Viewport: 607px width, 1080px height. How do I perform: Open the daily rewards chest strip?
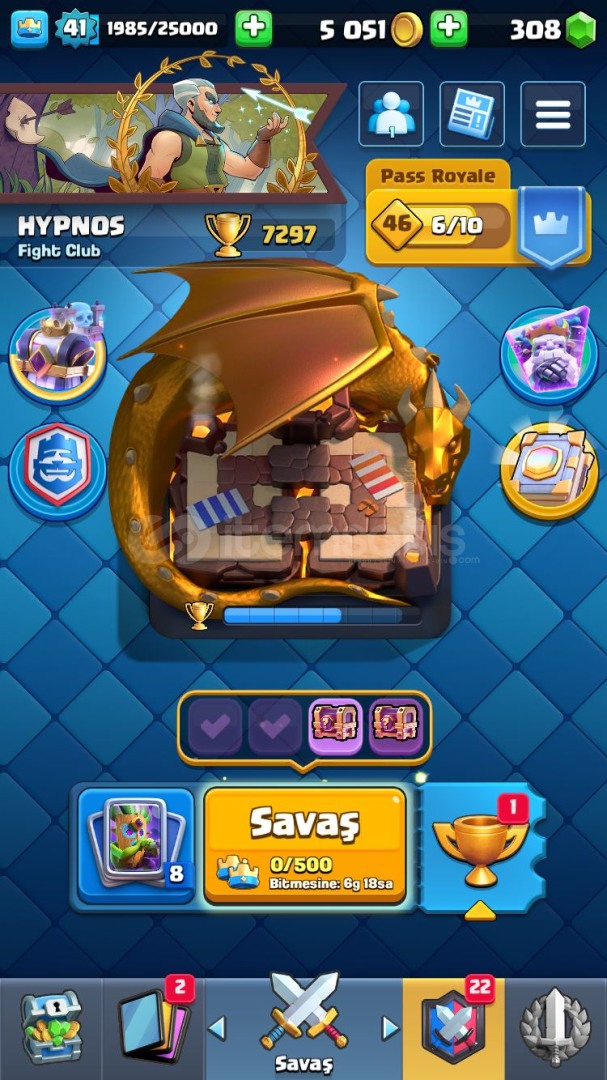pos(304,727)
